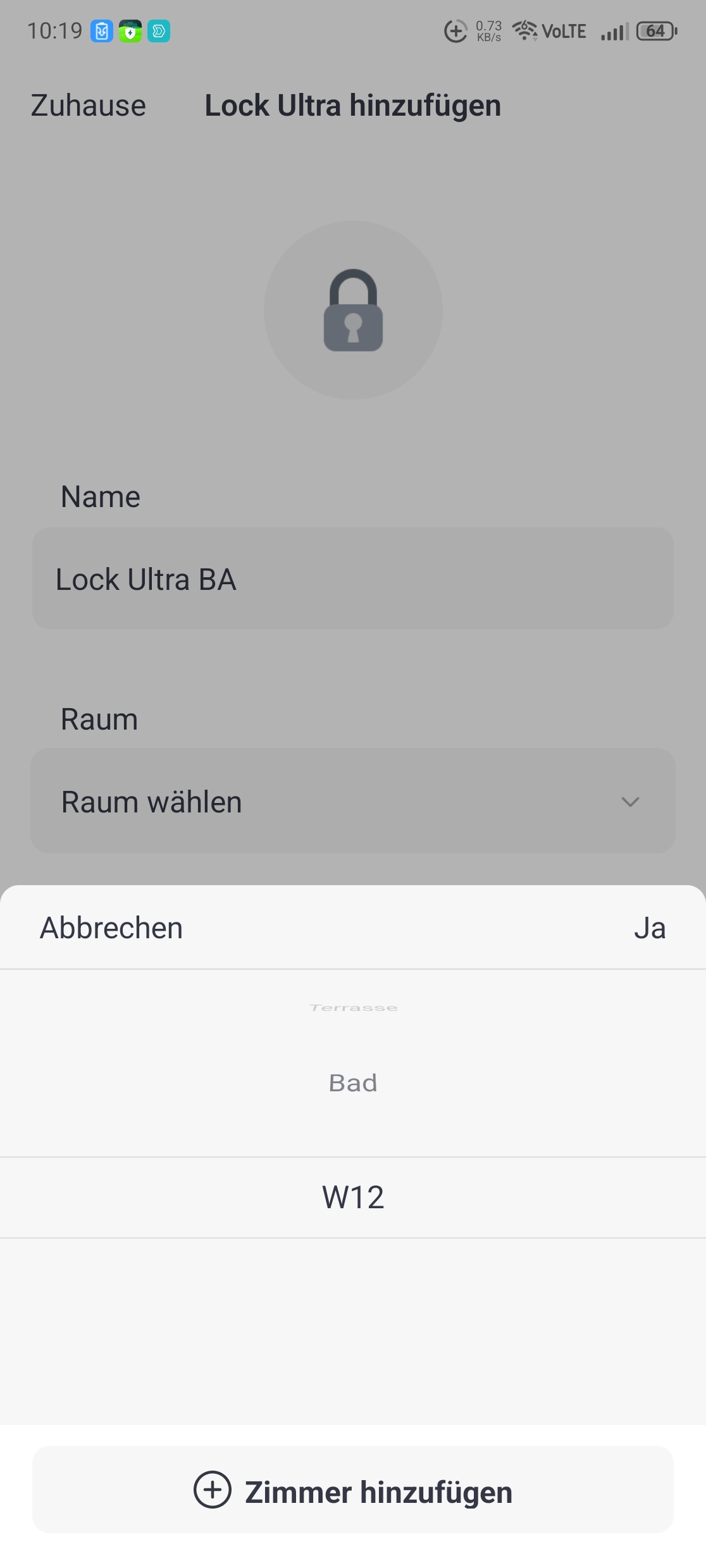
Task: Pick the Terrasse room option
Action: click(353, 1008)
